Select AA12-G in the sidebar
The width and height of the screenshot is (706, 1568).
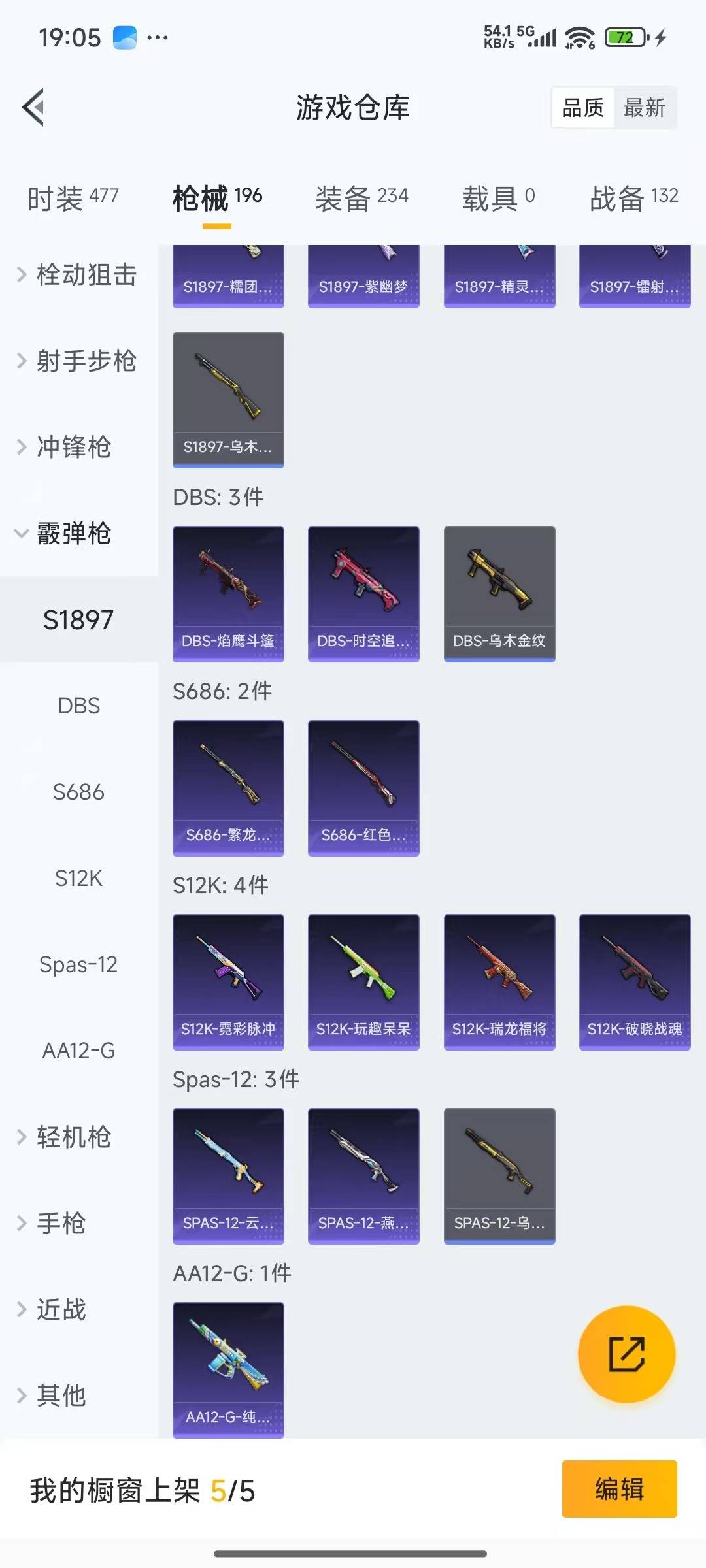click(78, 1051)
